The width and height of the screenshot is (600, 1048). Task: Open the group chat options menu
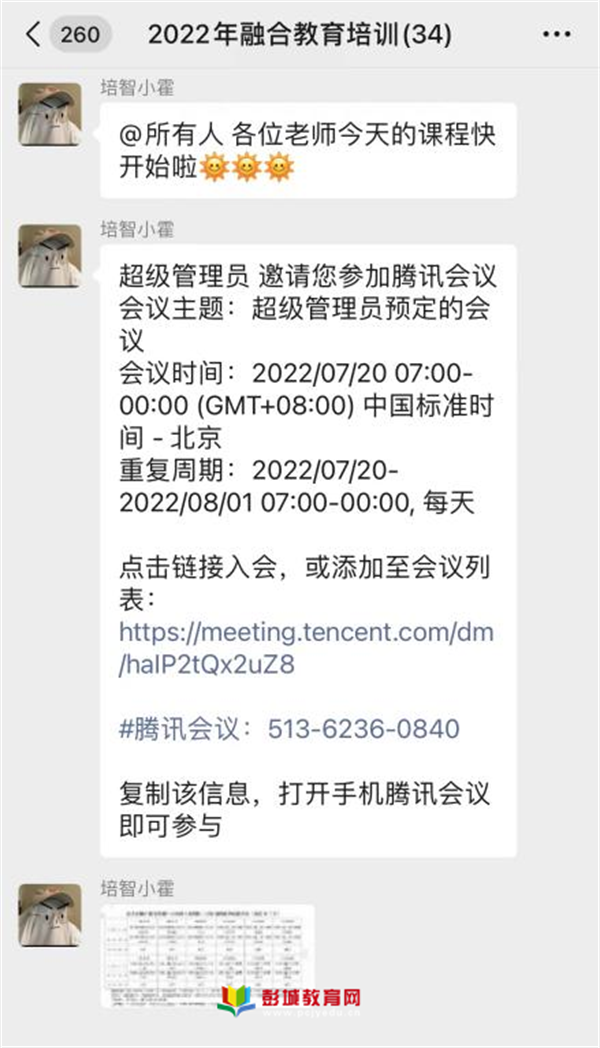pos(556,34)
